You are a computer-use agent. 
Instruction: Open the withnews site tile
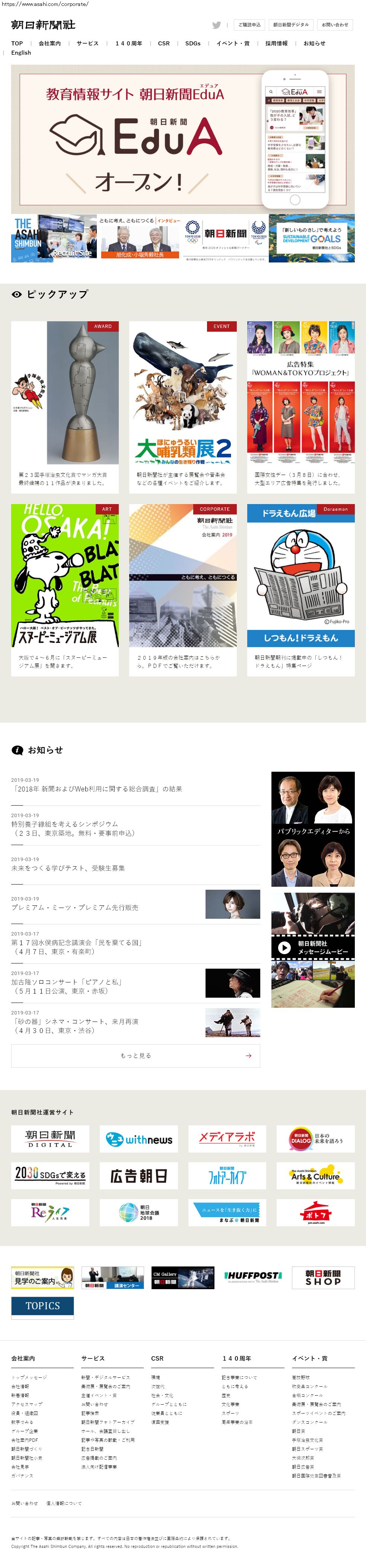point(139,1140)
